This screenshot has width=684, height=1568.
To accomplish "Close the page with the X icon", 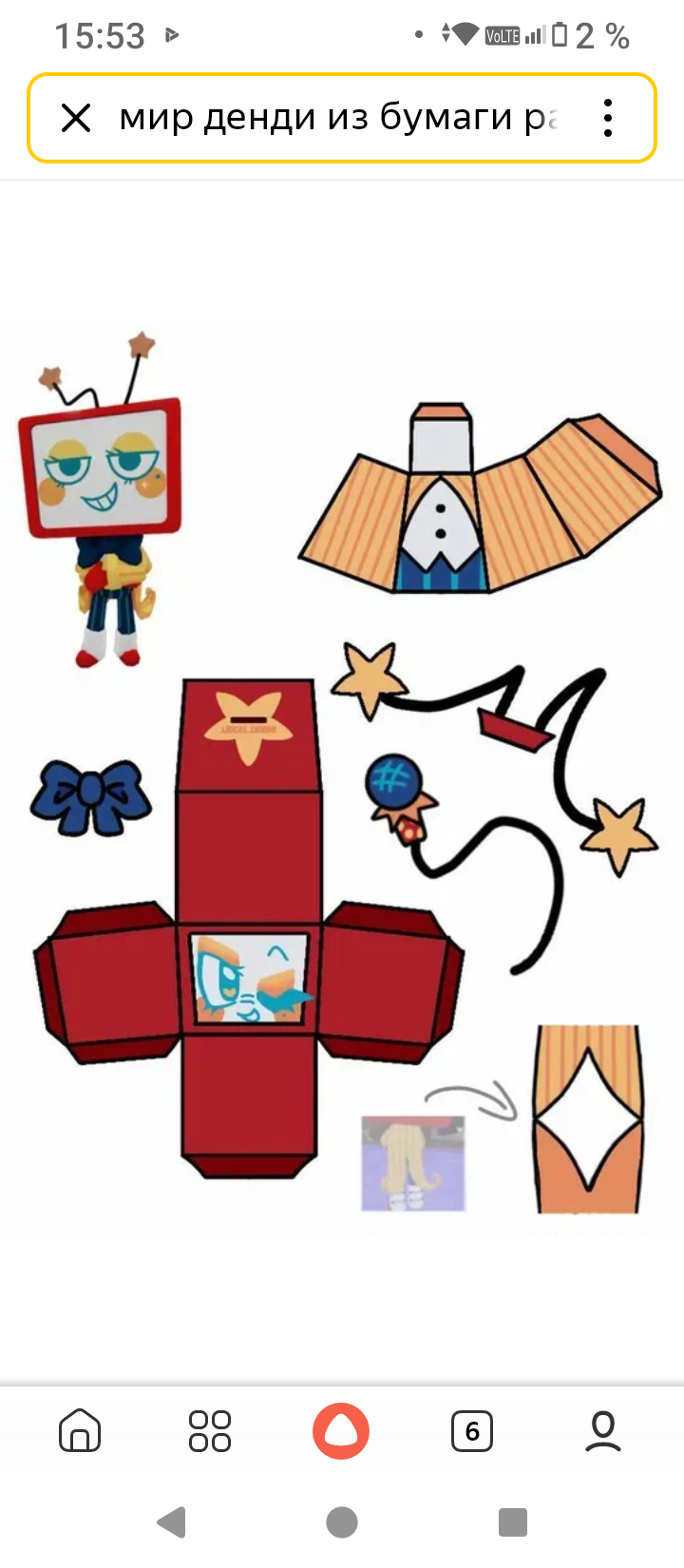I will 76,119.
